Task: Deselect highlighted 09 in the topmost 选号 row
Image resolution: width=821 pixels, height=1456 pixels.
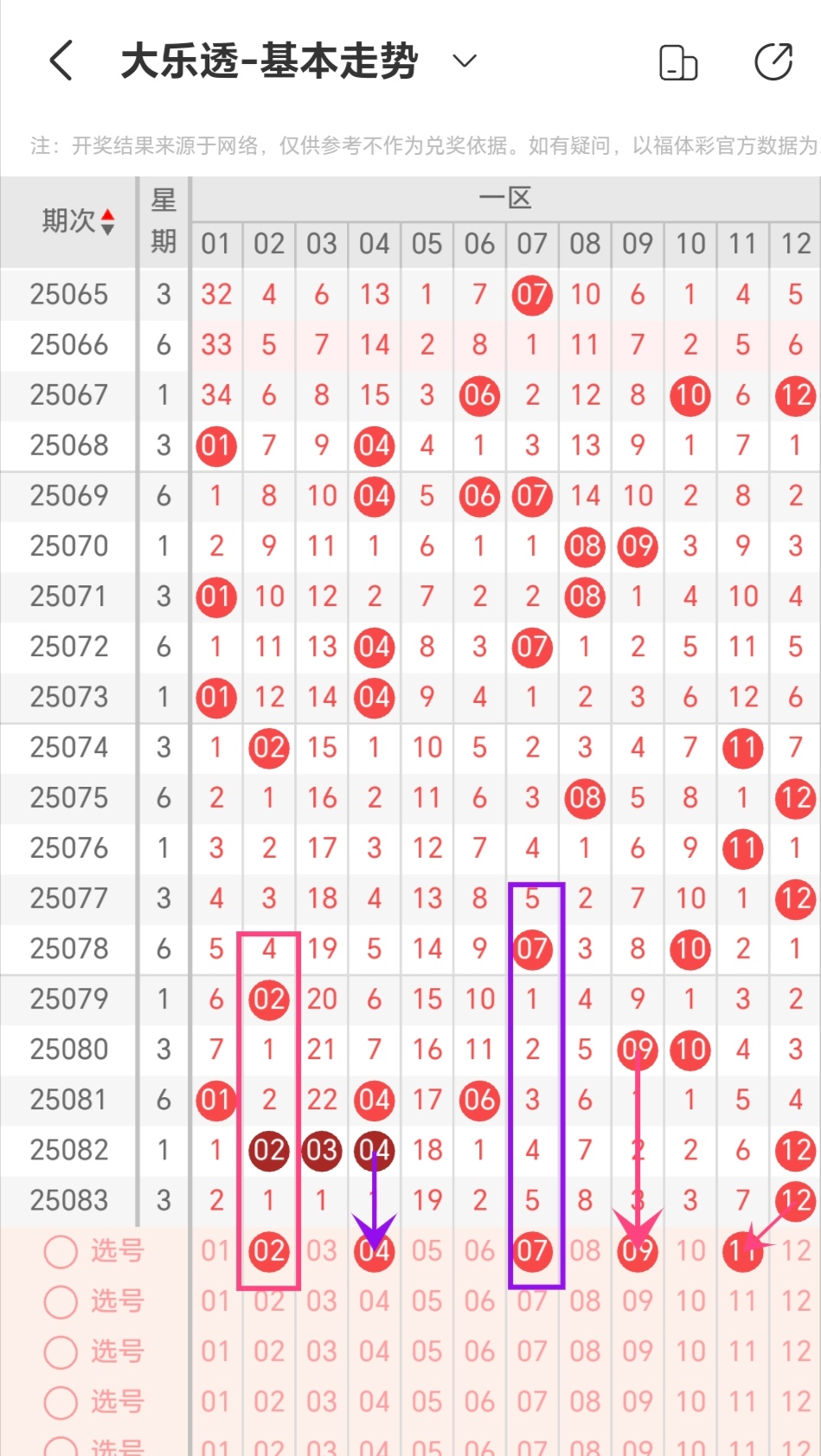Action: [x=638, y=1251]
